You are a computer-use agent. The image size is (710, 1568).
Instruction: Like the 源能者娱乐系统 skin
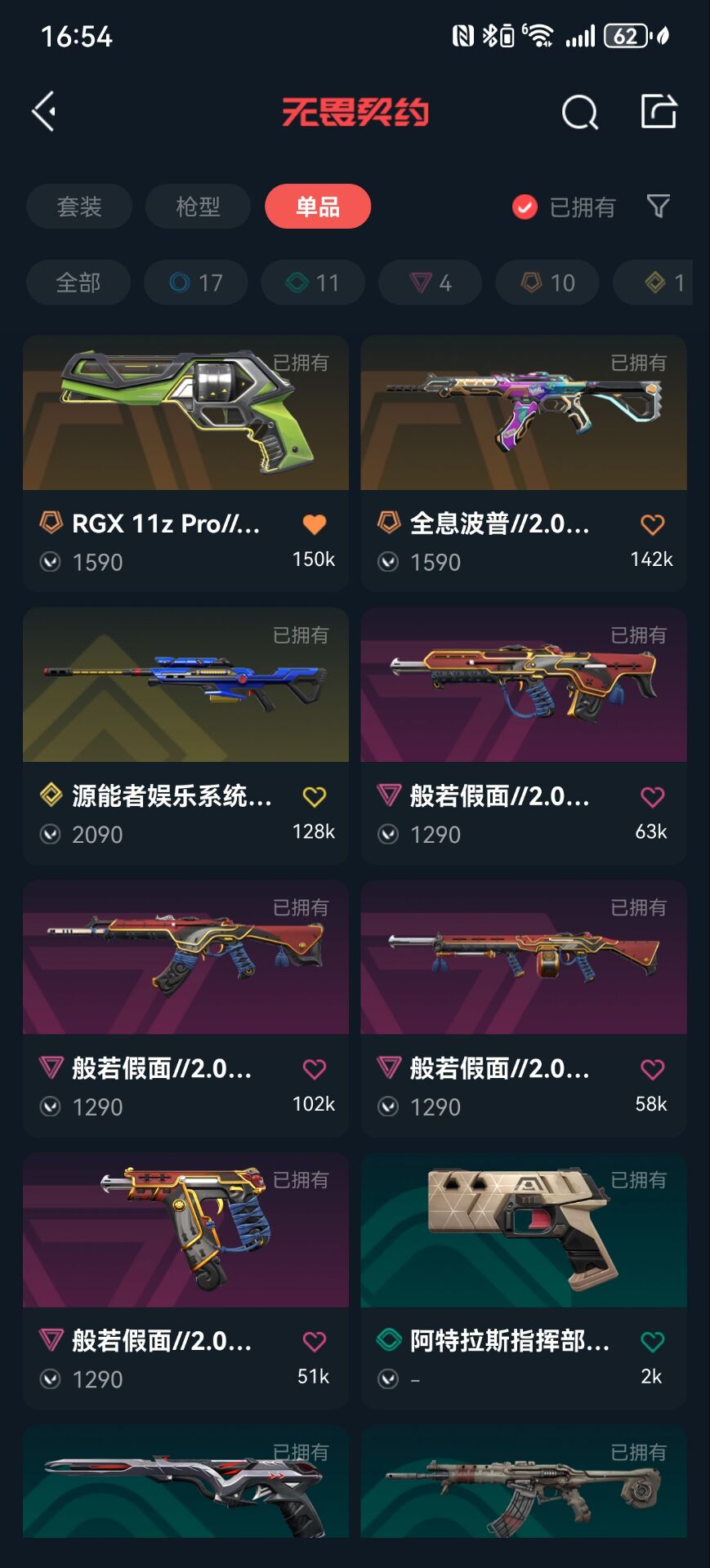point(315,796)
